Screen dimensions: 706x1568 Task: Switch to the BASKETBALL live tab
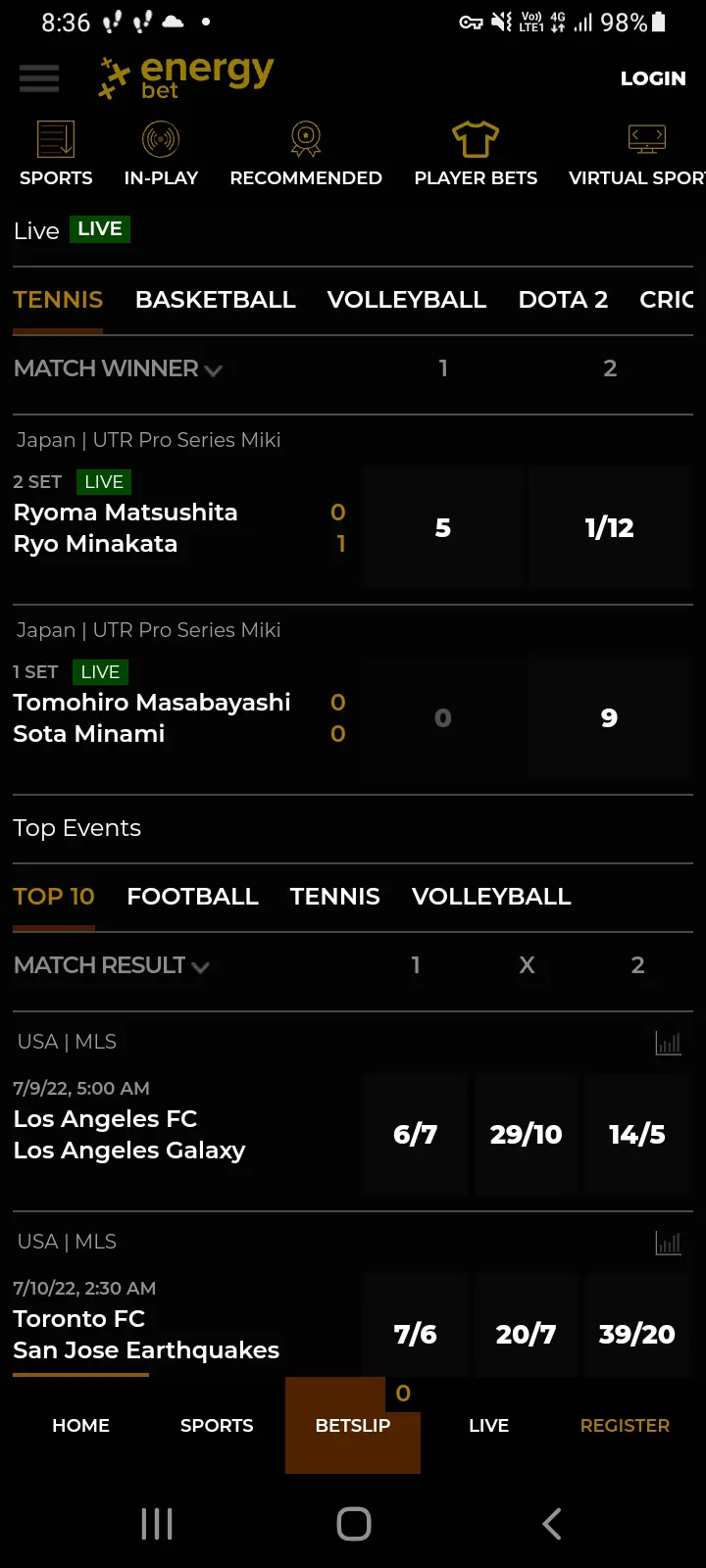216,300
